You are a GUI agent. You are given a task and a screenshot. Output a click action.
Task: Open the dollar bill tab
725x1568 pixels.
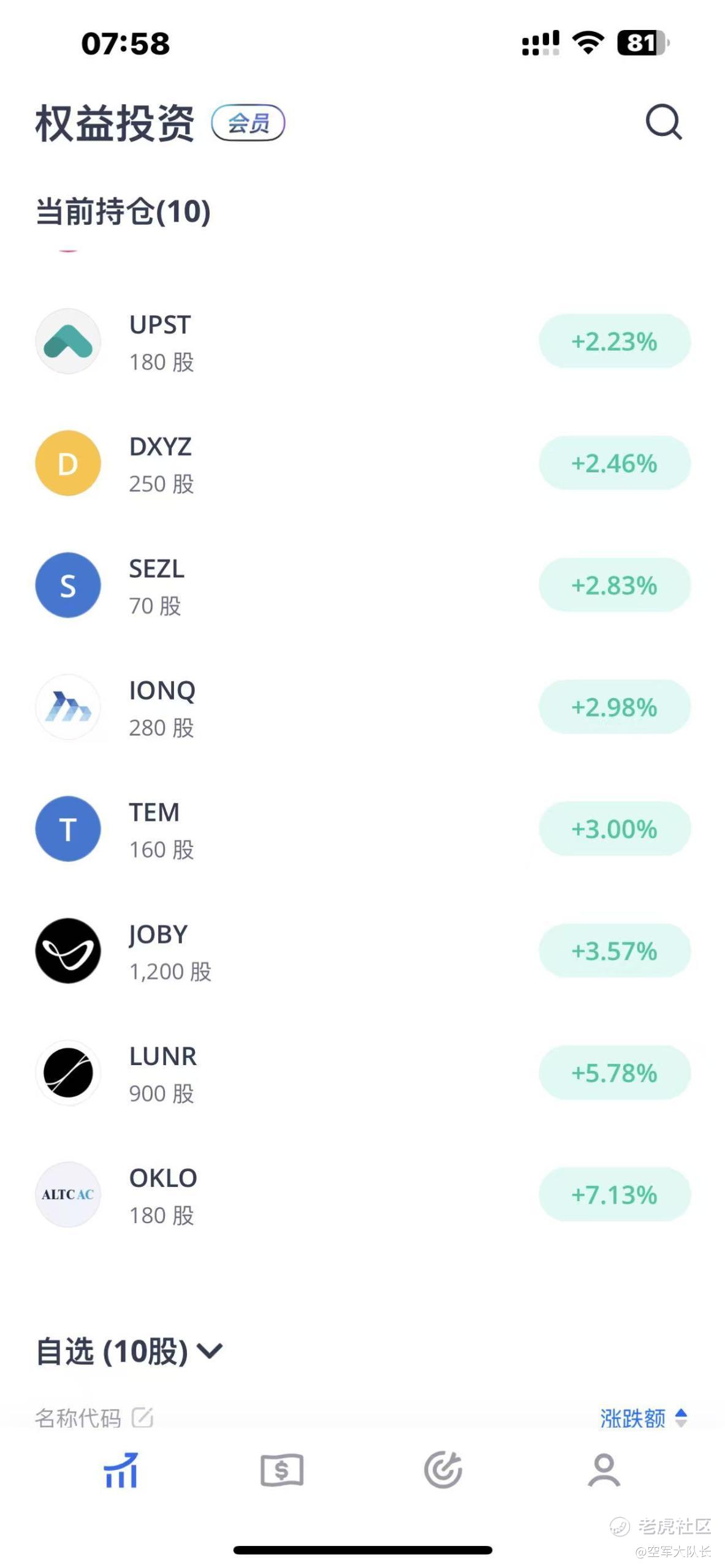[x=282, y=1470]
